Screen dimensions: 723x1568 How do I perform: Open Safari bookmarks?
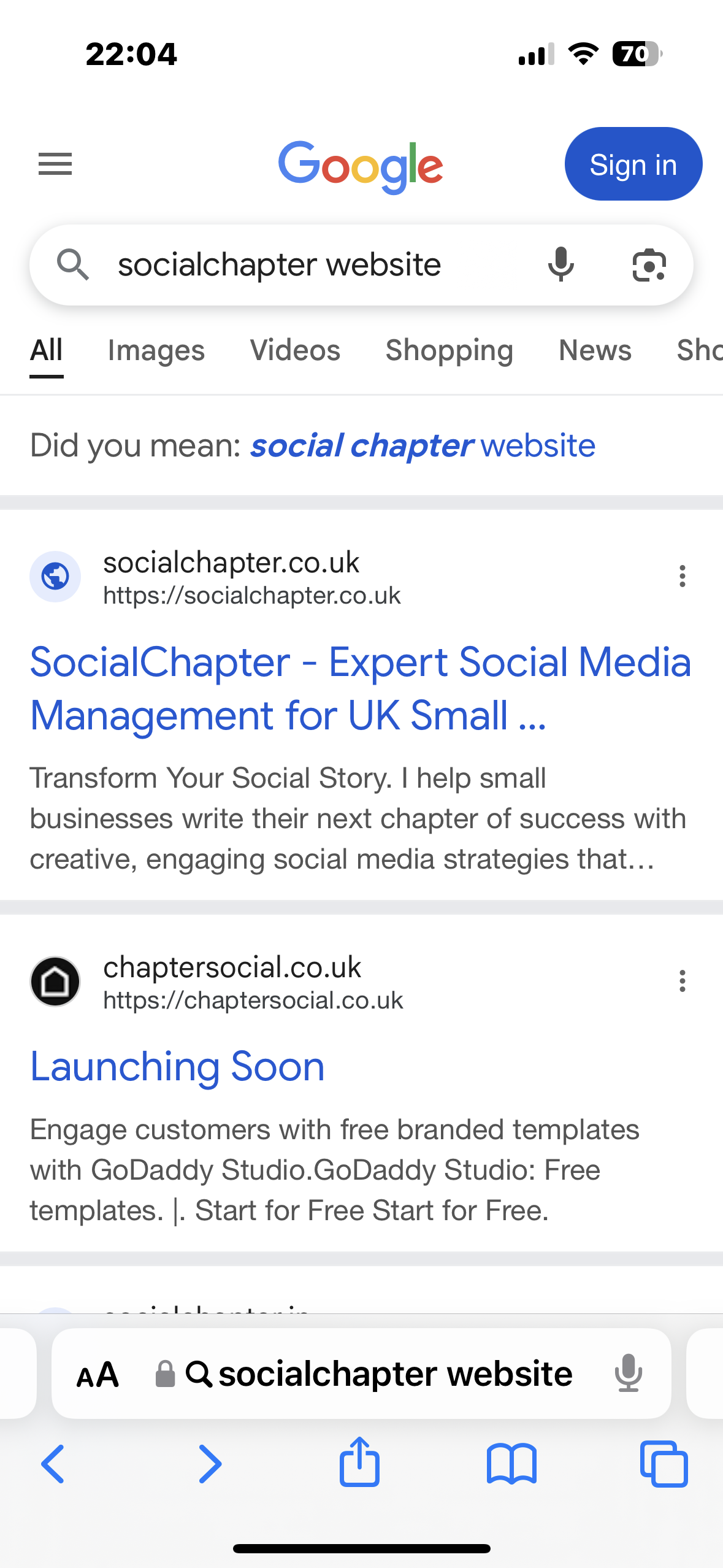511,1464
